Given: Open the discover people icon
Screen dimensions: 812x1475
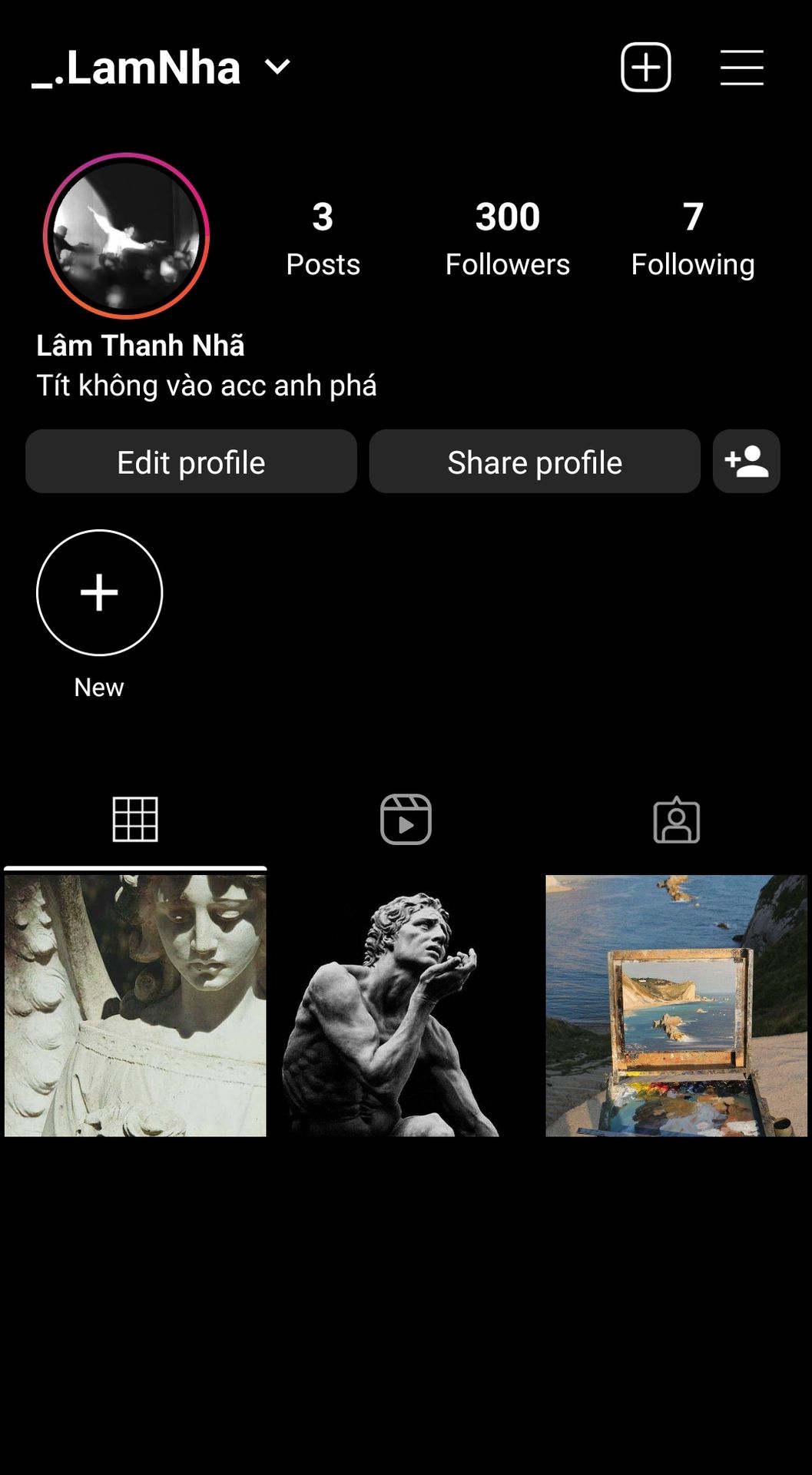Looking at the screenshot, I should 746,462.
